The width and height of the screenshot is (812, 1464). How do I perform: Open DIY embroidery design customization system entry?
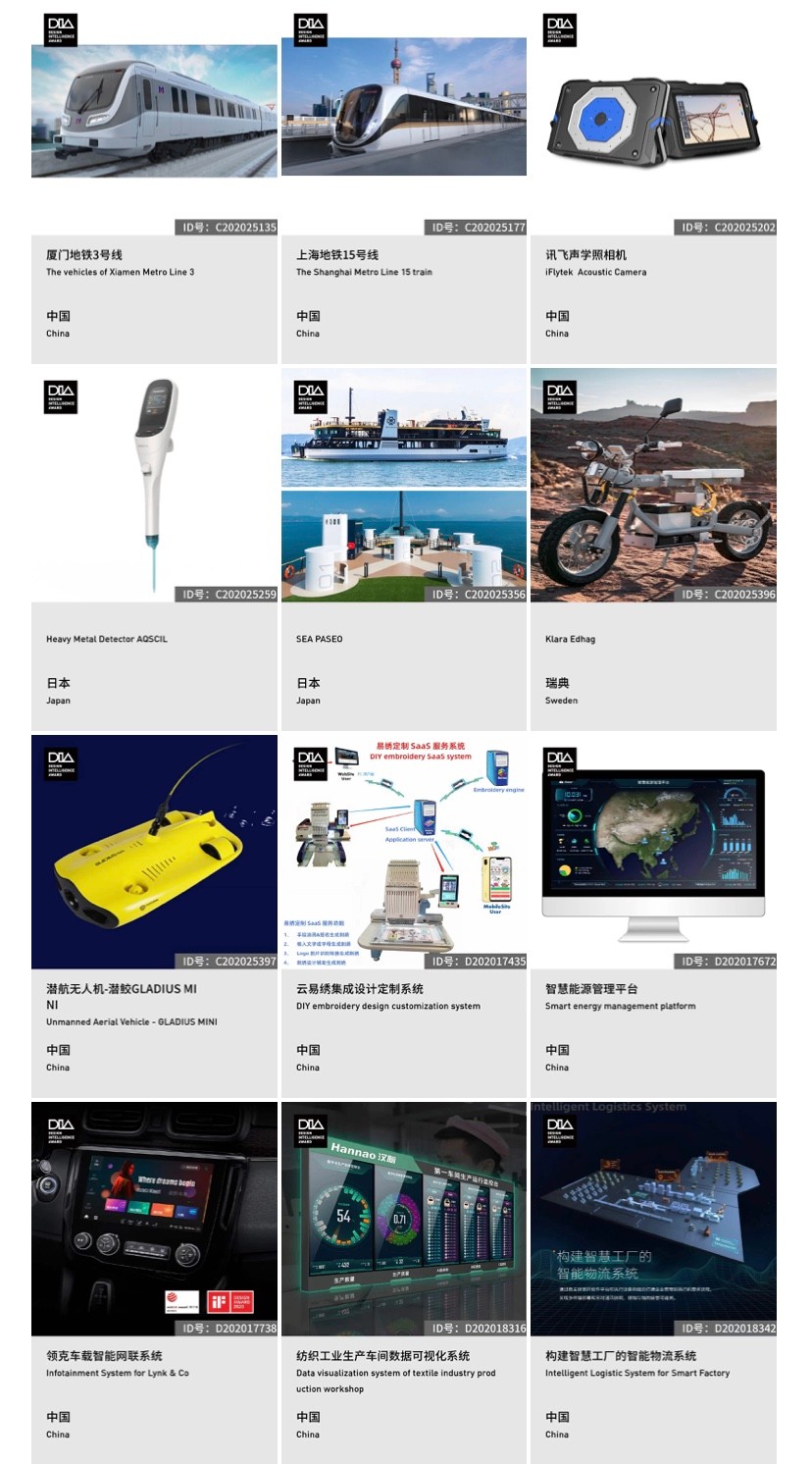(404, 852)
